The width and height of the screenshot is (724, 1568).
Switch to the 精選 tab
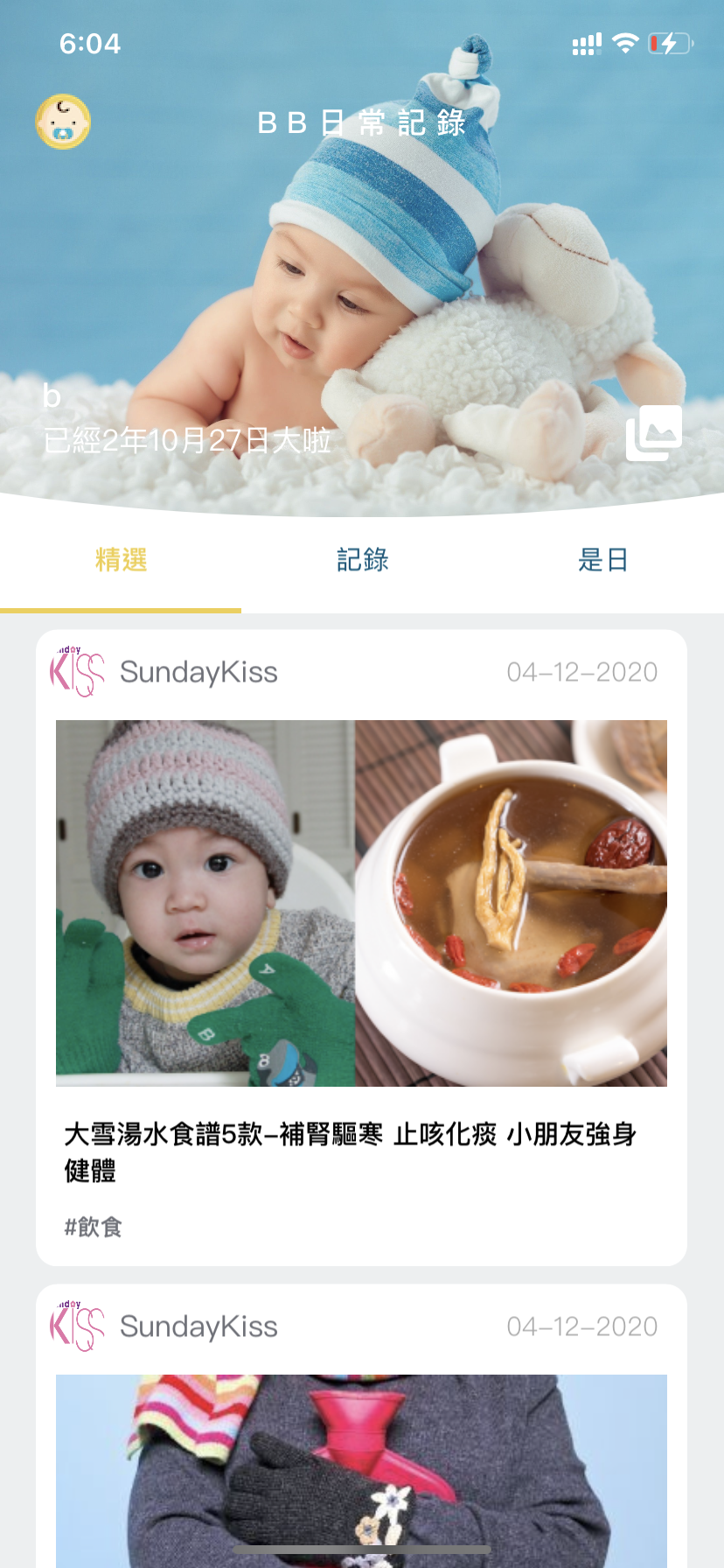[121, 560]
